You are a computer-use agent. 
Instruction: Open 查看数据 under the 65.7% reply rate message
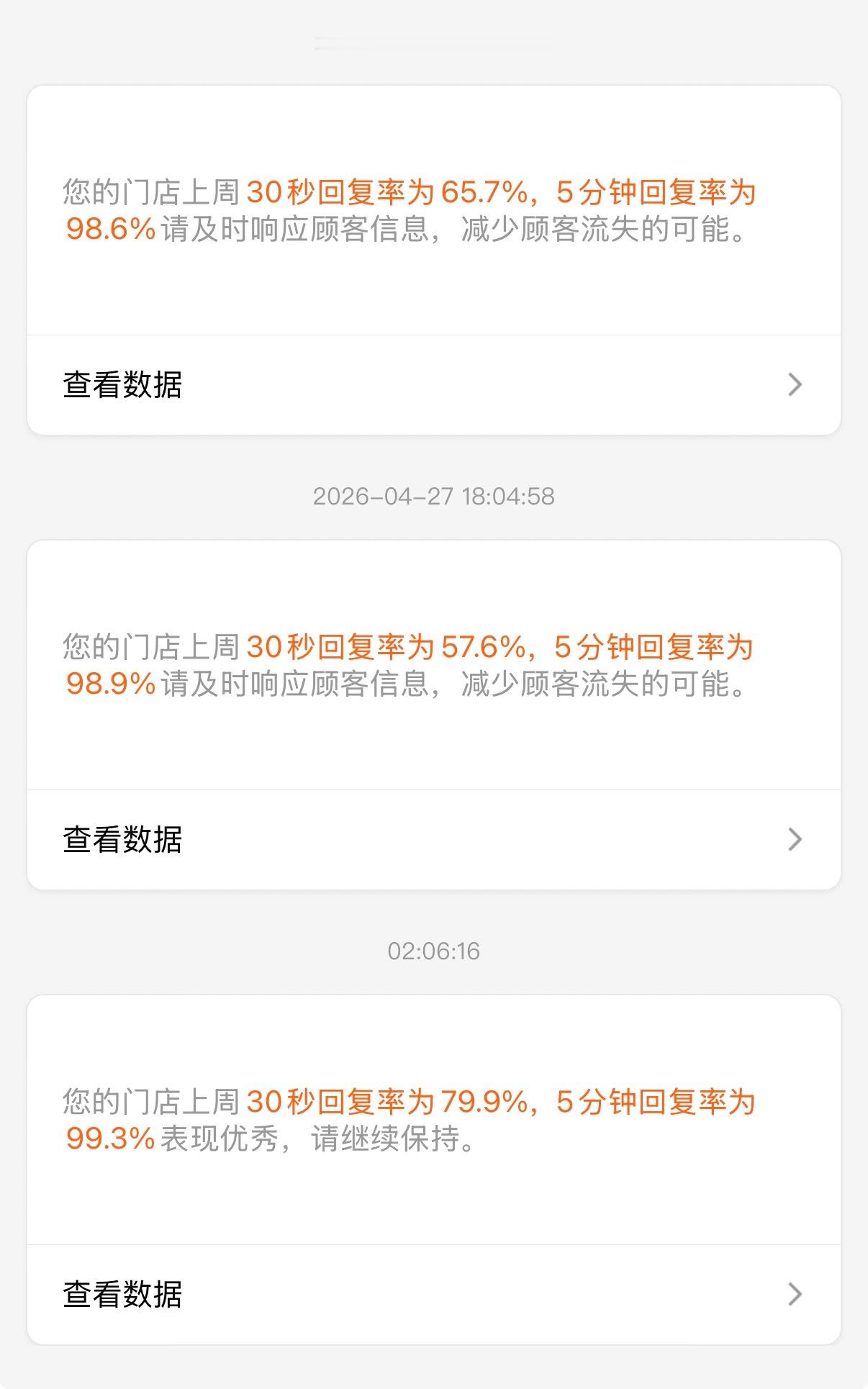click(433, 385)
